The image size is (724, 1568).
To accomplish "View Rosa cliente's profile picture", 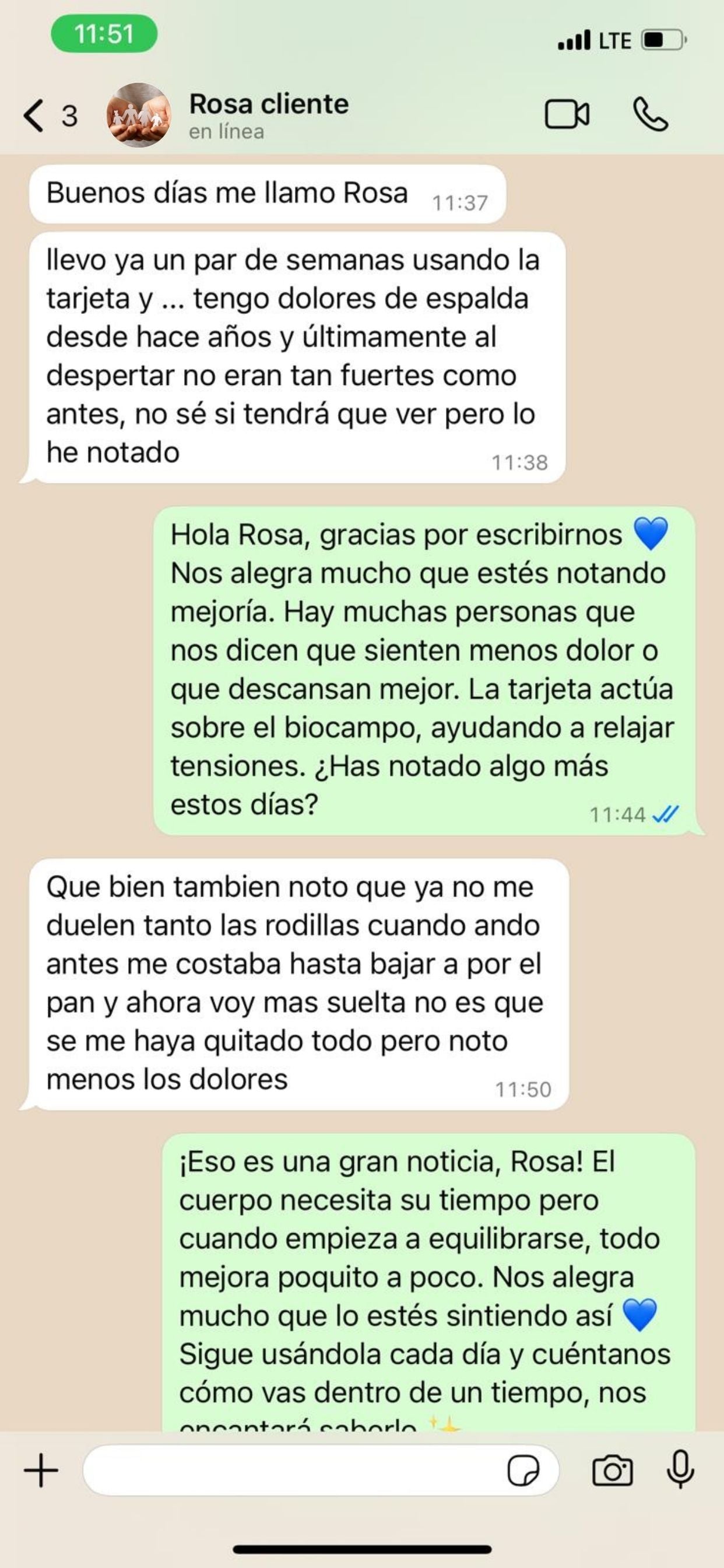I will (139, 115).
